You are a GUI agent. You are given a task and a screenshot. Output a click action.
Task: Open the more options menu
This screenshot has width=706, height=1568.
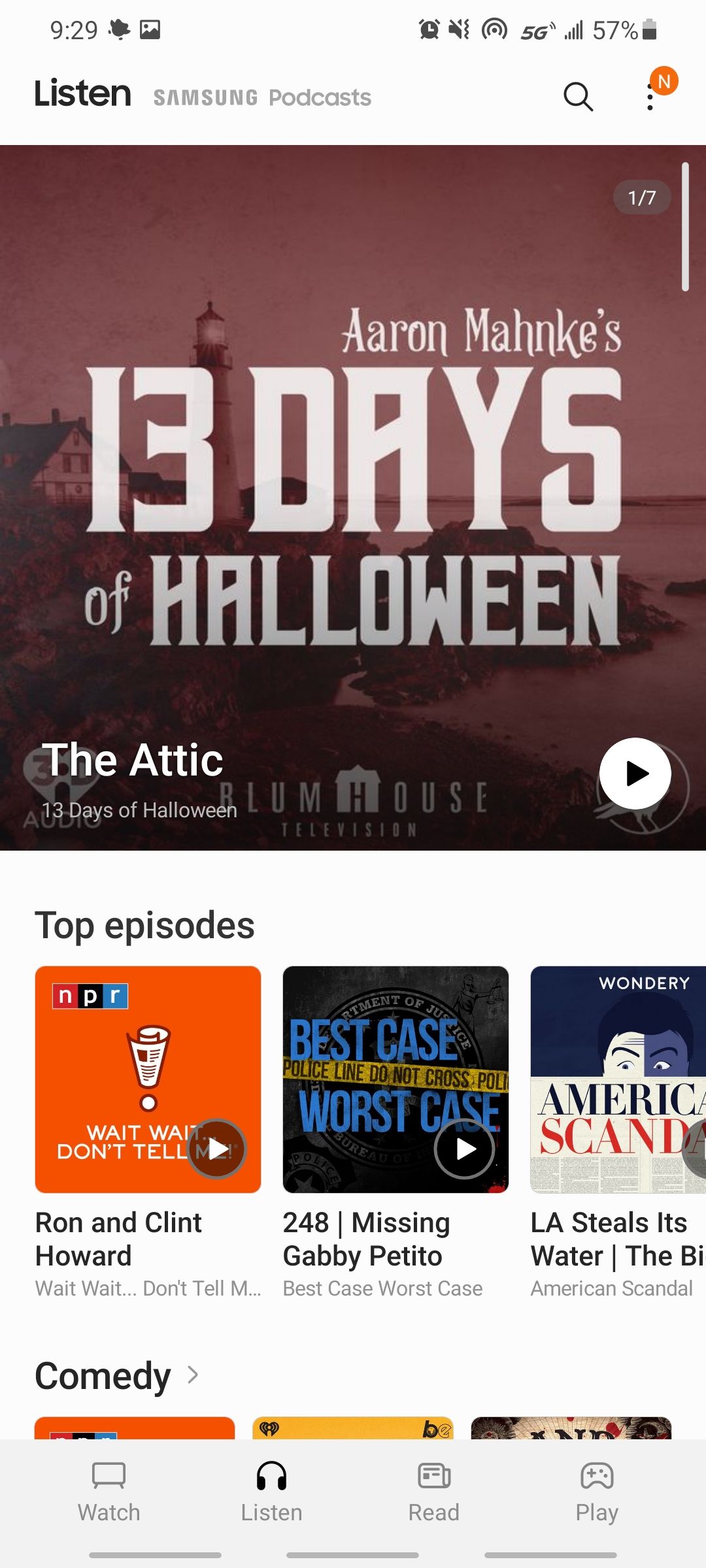[x=650, y=97]
